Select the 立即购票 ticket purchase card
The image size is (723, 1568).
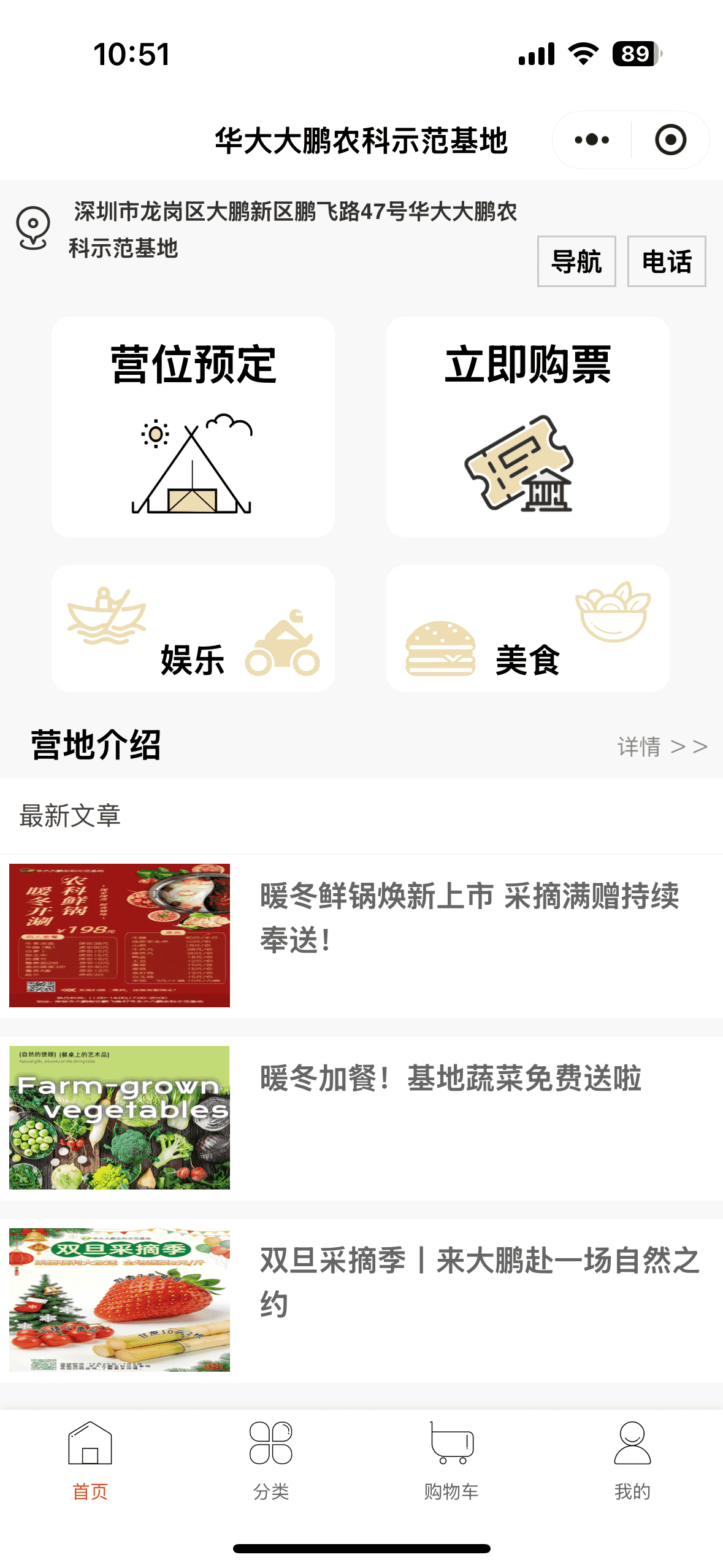click(x=527, y=427)
